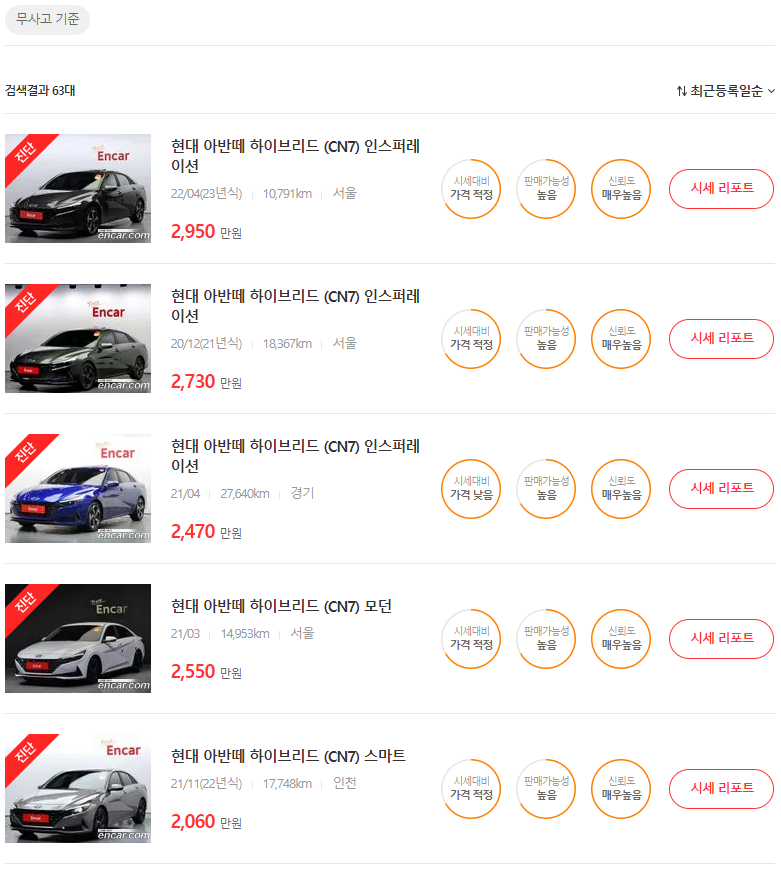The width and height of the screenshot is (781, 870).
Task: Click the white Avante car thumbnail
Action: point(78,639)
